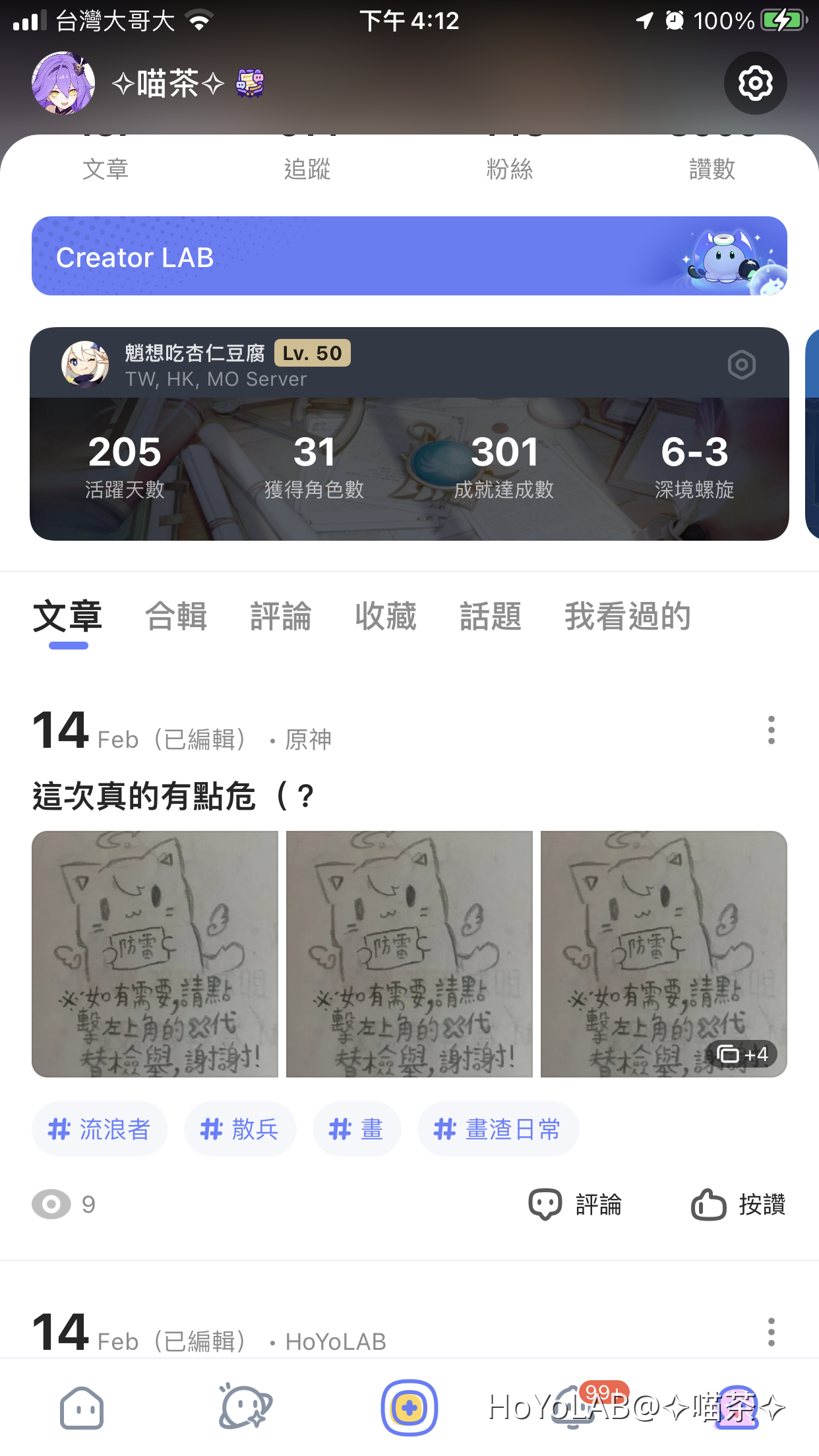Tap the hexagon settings icon on the game record card
Viewport: 819px width, 1456px height.
741,363
